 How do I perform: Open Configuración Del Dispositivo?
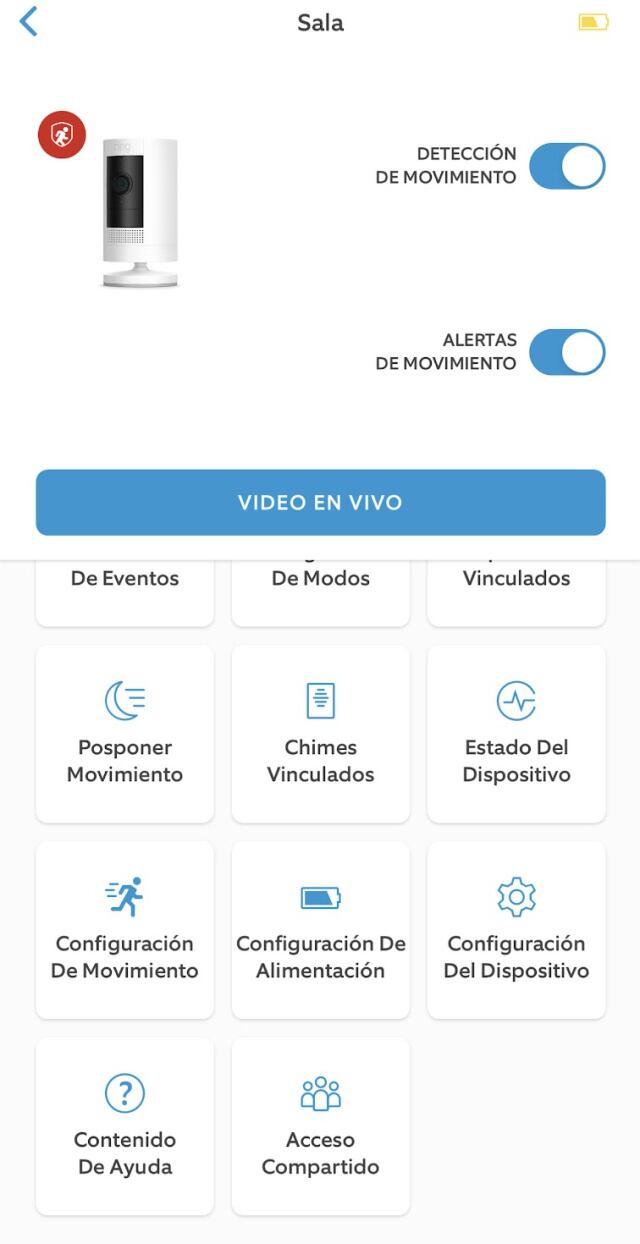(516, 930)
